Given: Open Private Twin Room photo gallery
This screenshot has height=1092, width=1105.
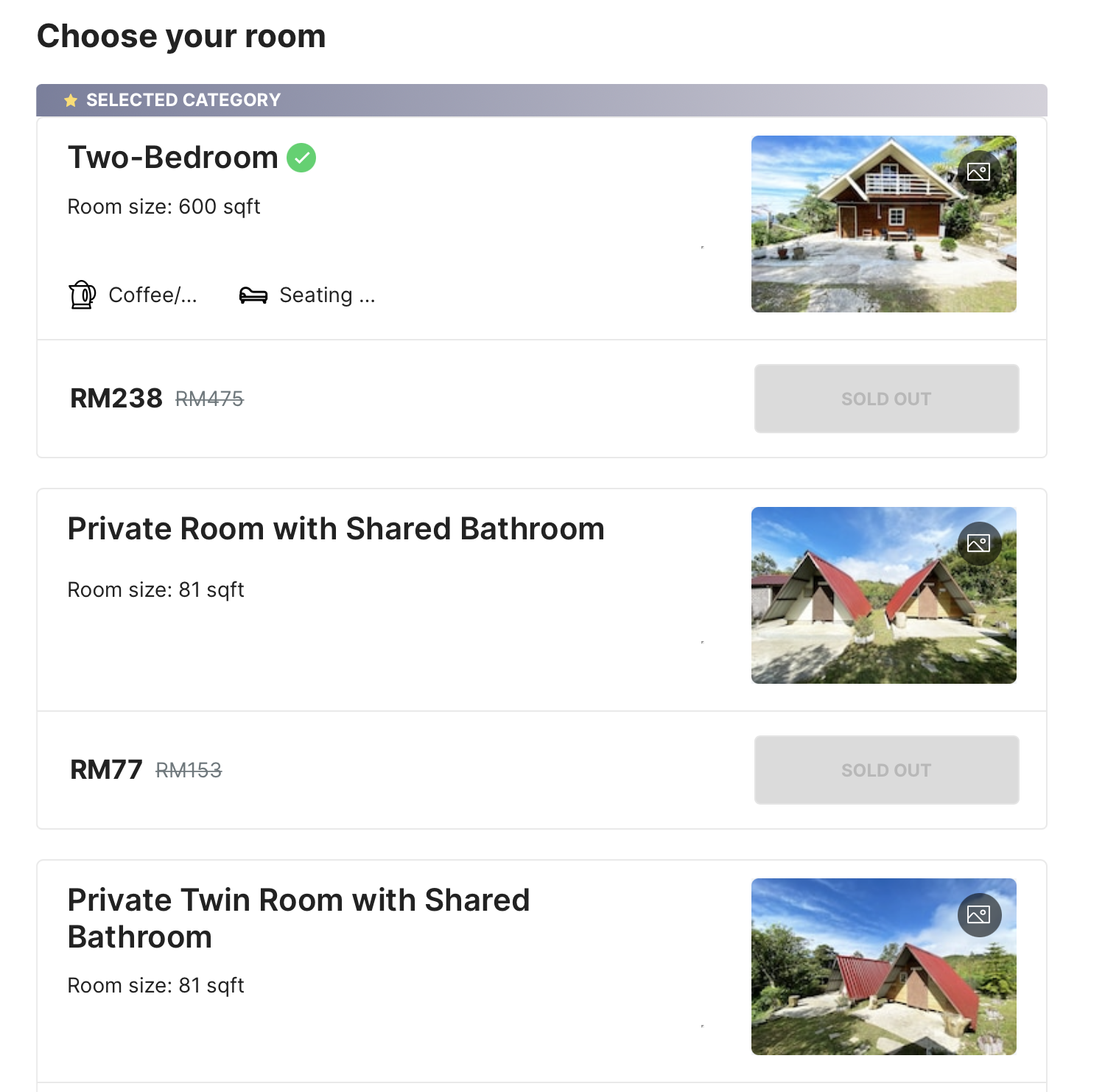Looking at the screenshot, I should 978,915.
